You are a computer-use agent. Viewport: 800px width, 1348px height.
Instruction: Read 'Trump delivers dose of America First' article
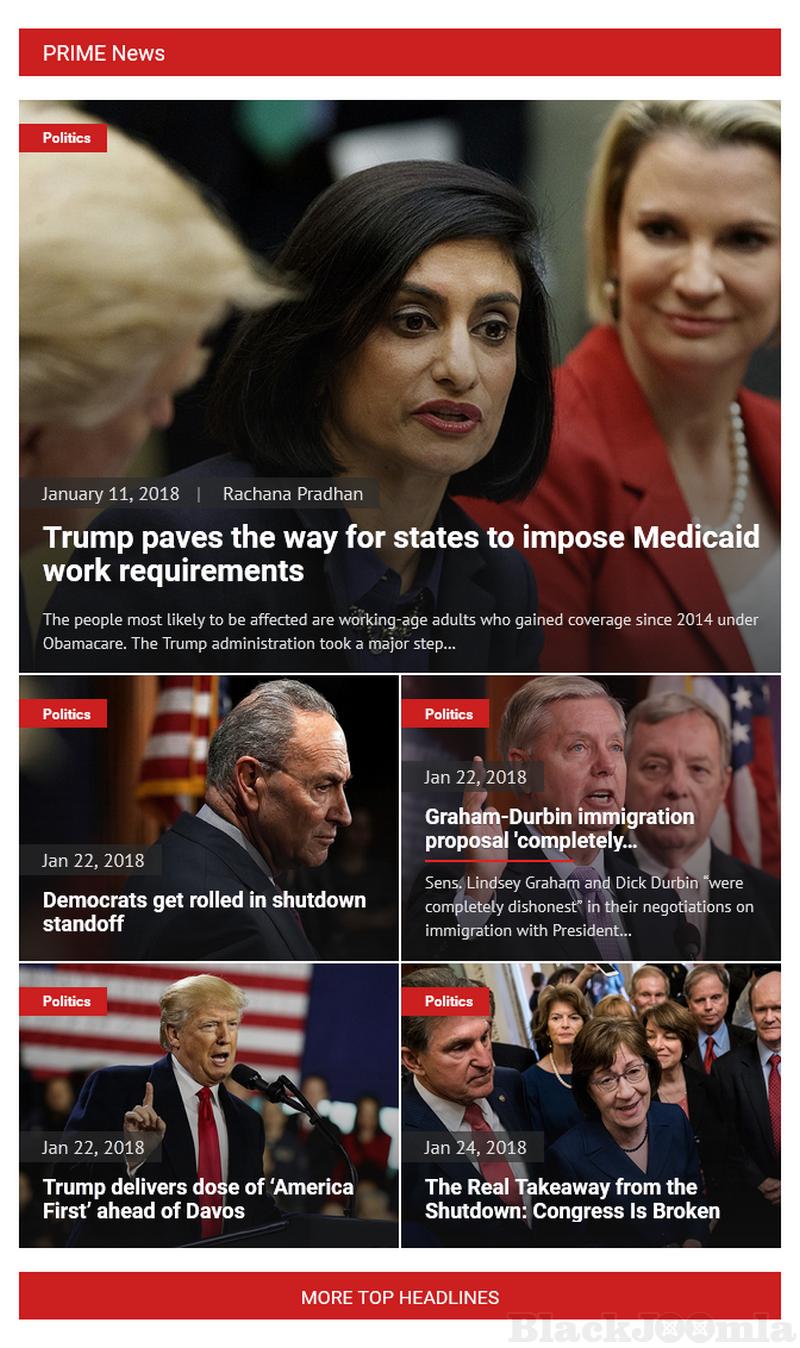coord(198,1198)
